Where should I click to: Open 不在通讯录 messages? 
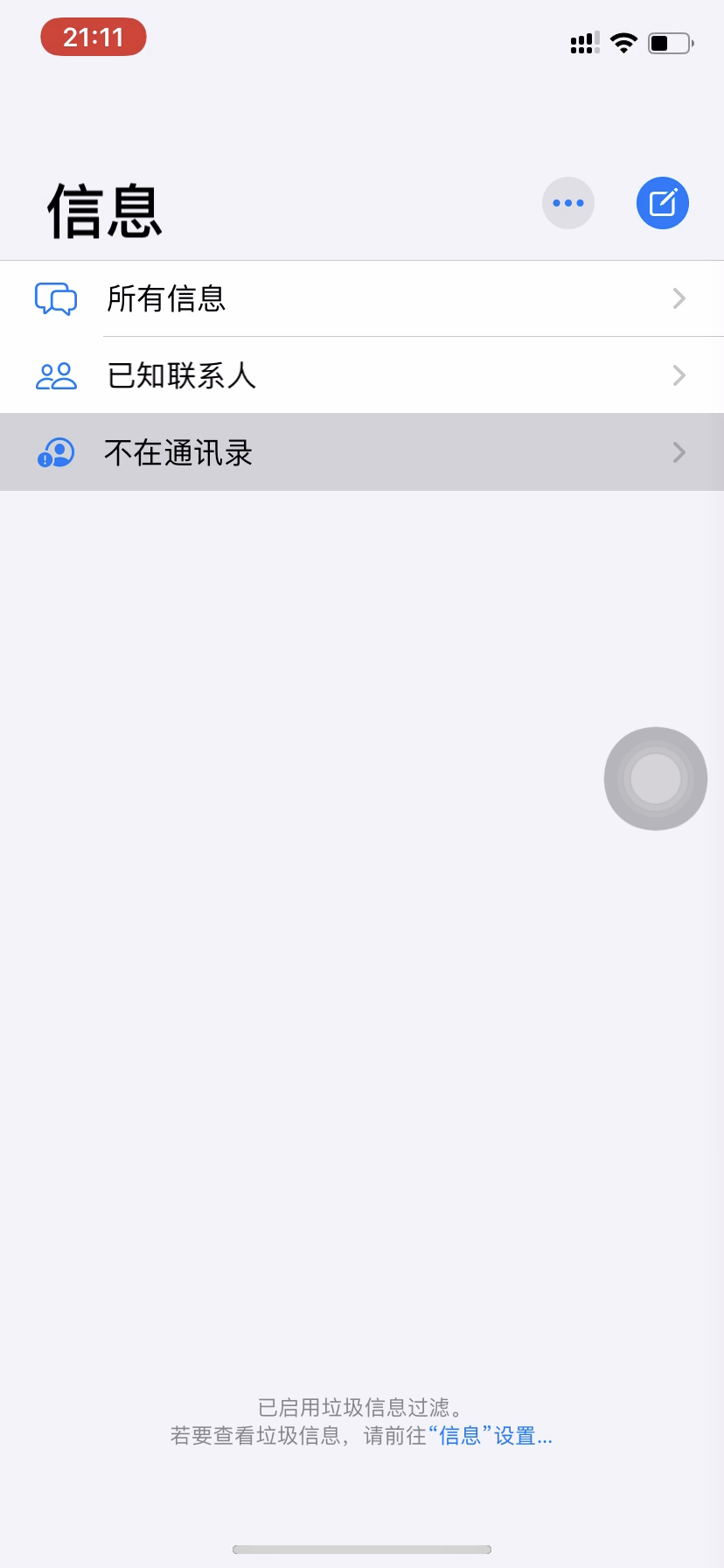[x=361, y=452]
